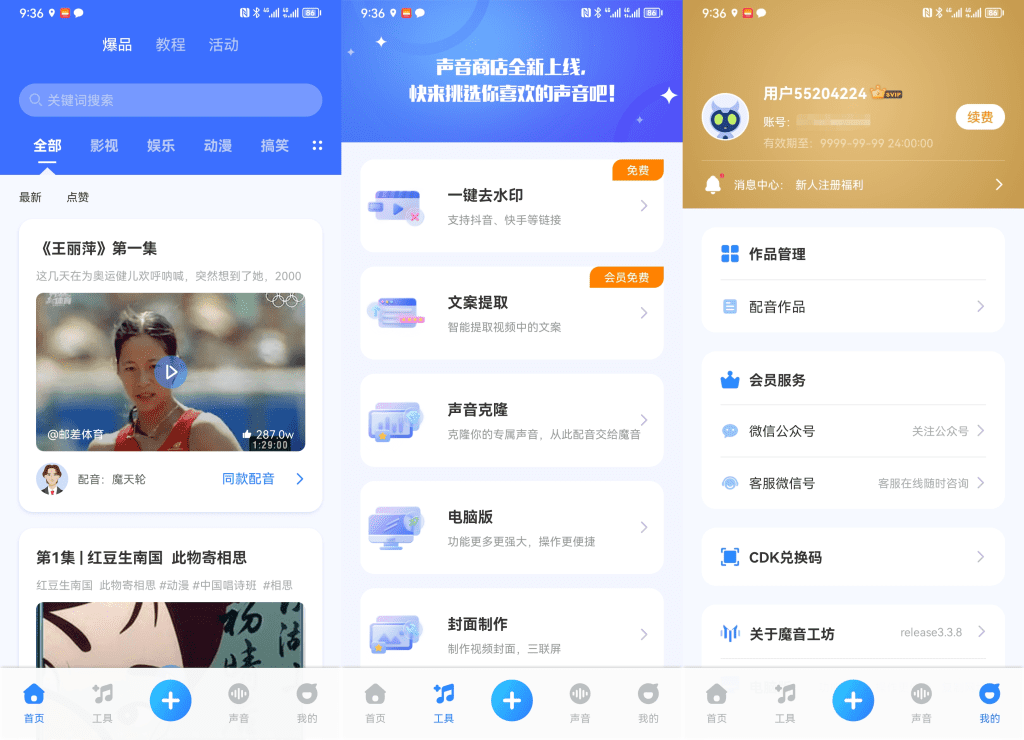The width and height of the screenshot is (1024, 740).
Task: Open the 消息中心 notification row
Action: click(x=853, y=185)
